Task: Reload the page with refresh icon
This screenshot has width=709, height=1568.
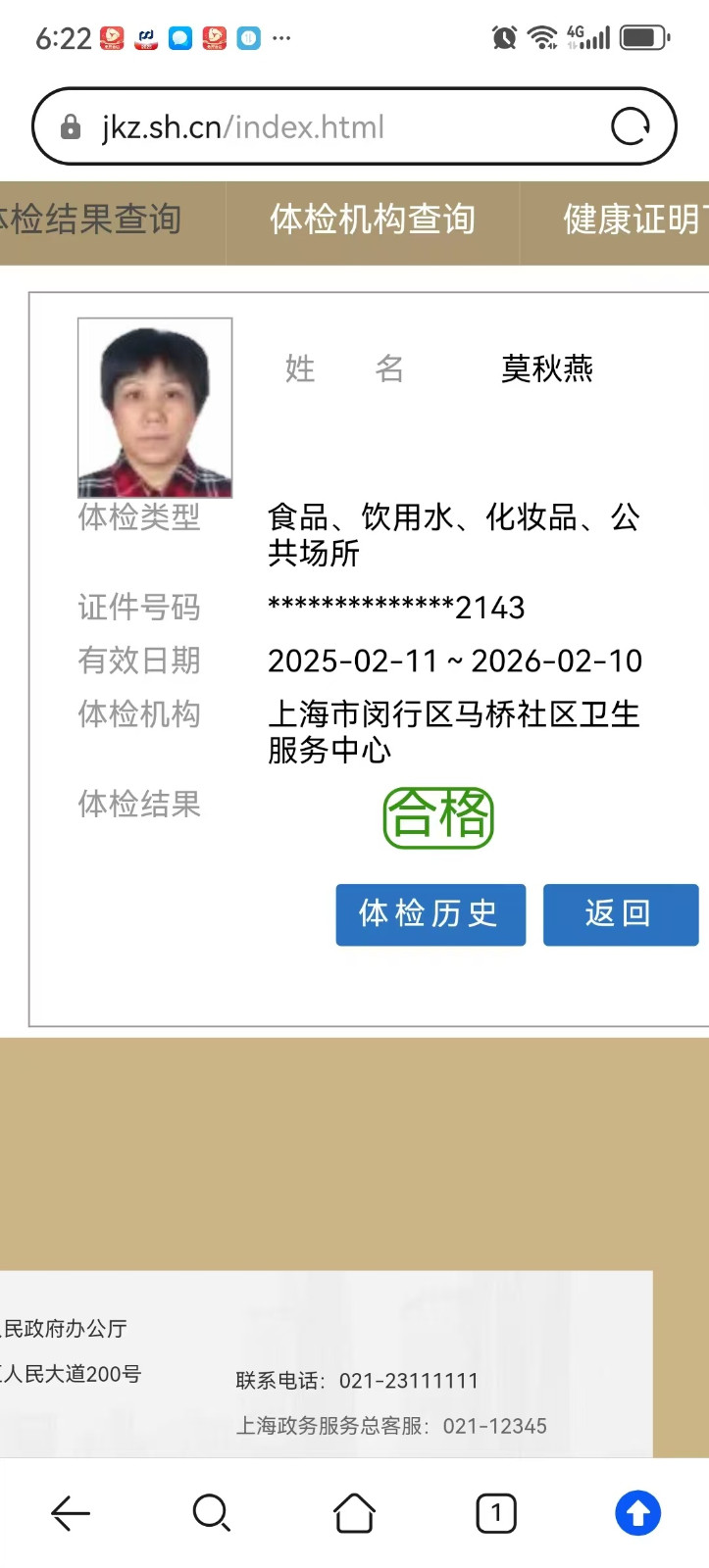Action: (x=631, y=127)
